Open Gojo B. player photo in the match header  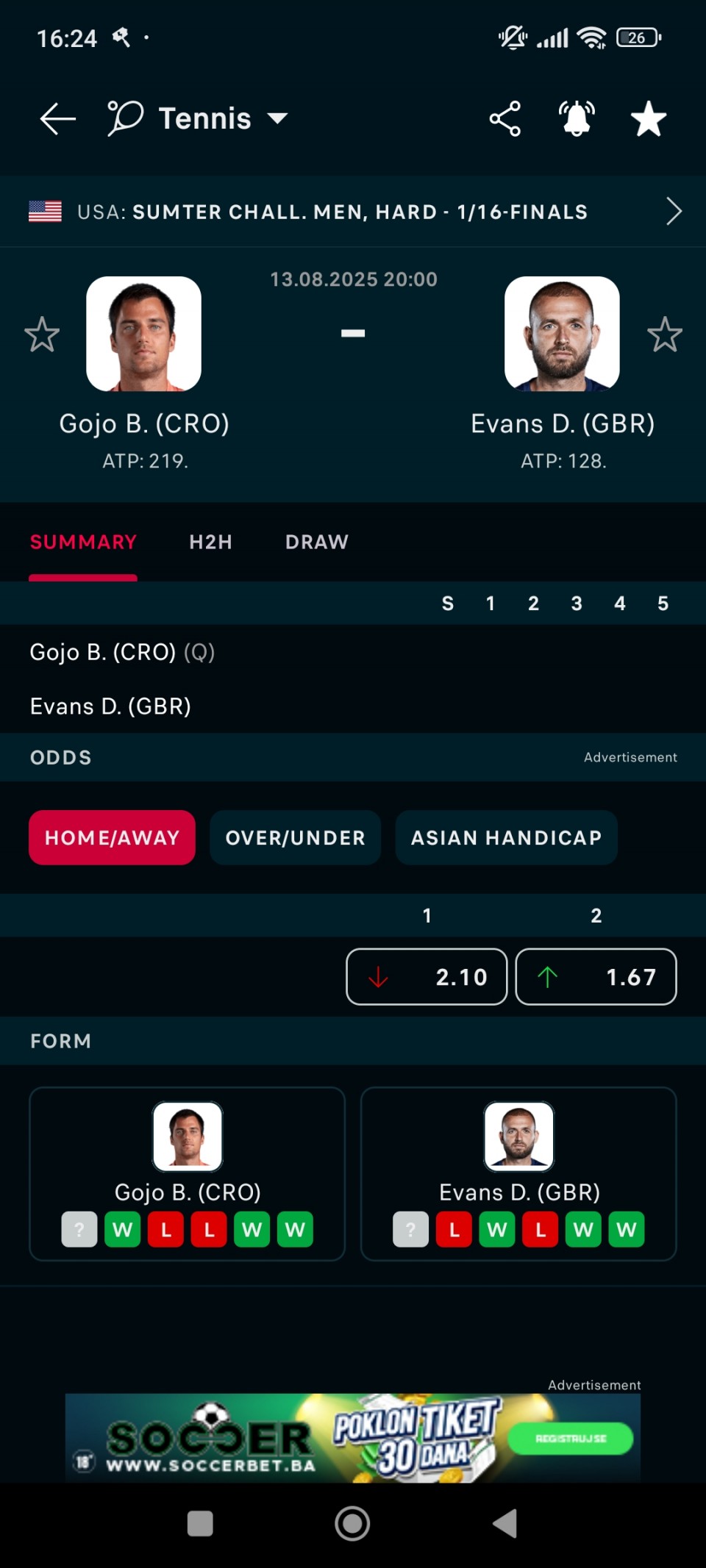(143, 334)
